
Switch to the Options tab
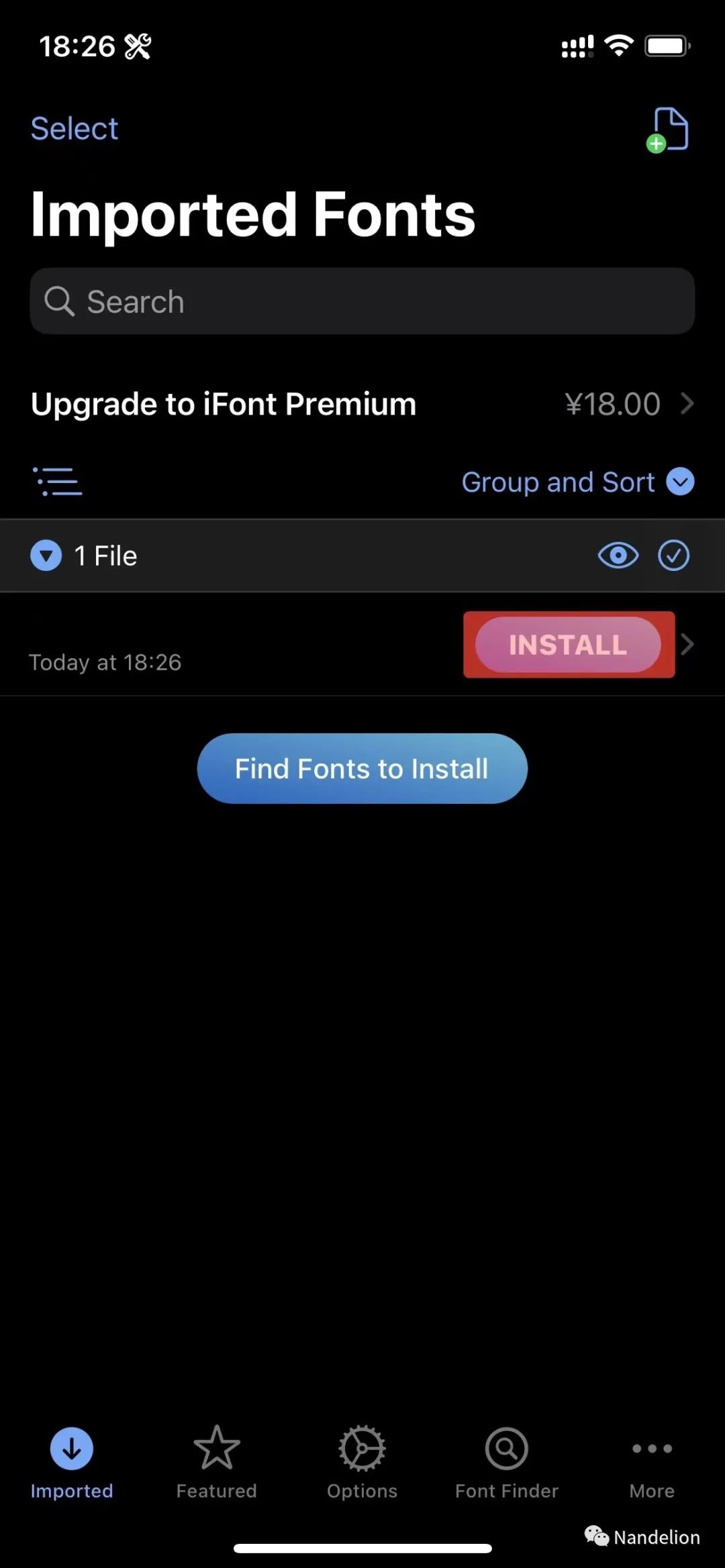pos(362,1461)
